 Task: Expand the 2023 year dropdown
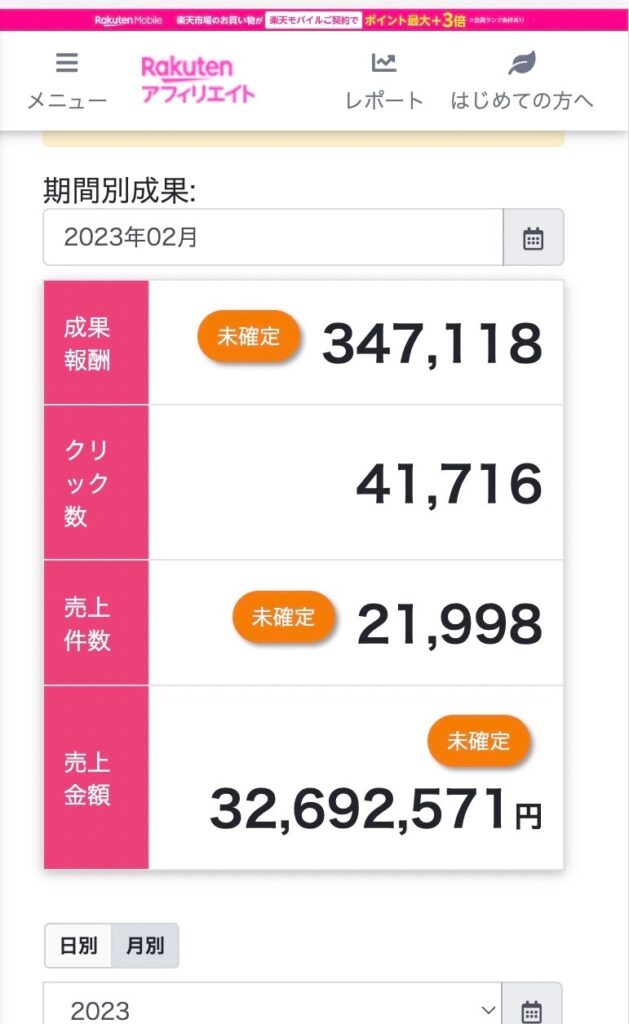pos(272,1006)
